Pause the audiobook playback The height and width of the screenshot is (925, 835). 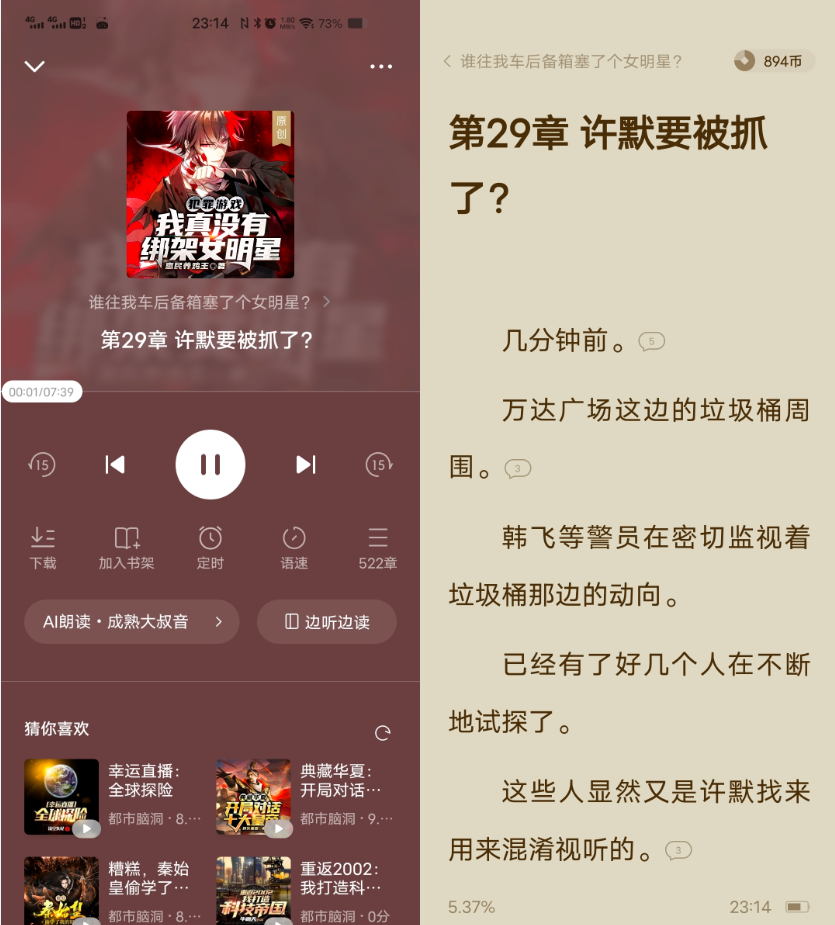210,464
